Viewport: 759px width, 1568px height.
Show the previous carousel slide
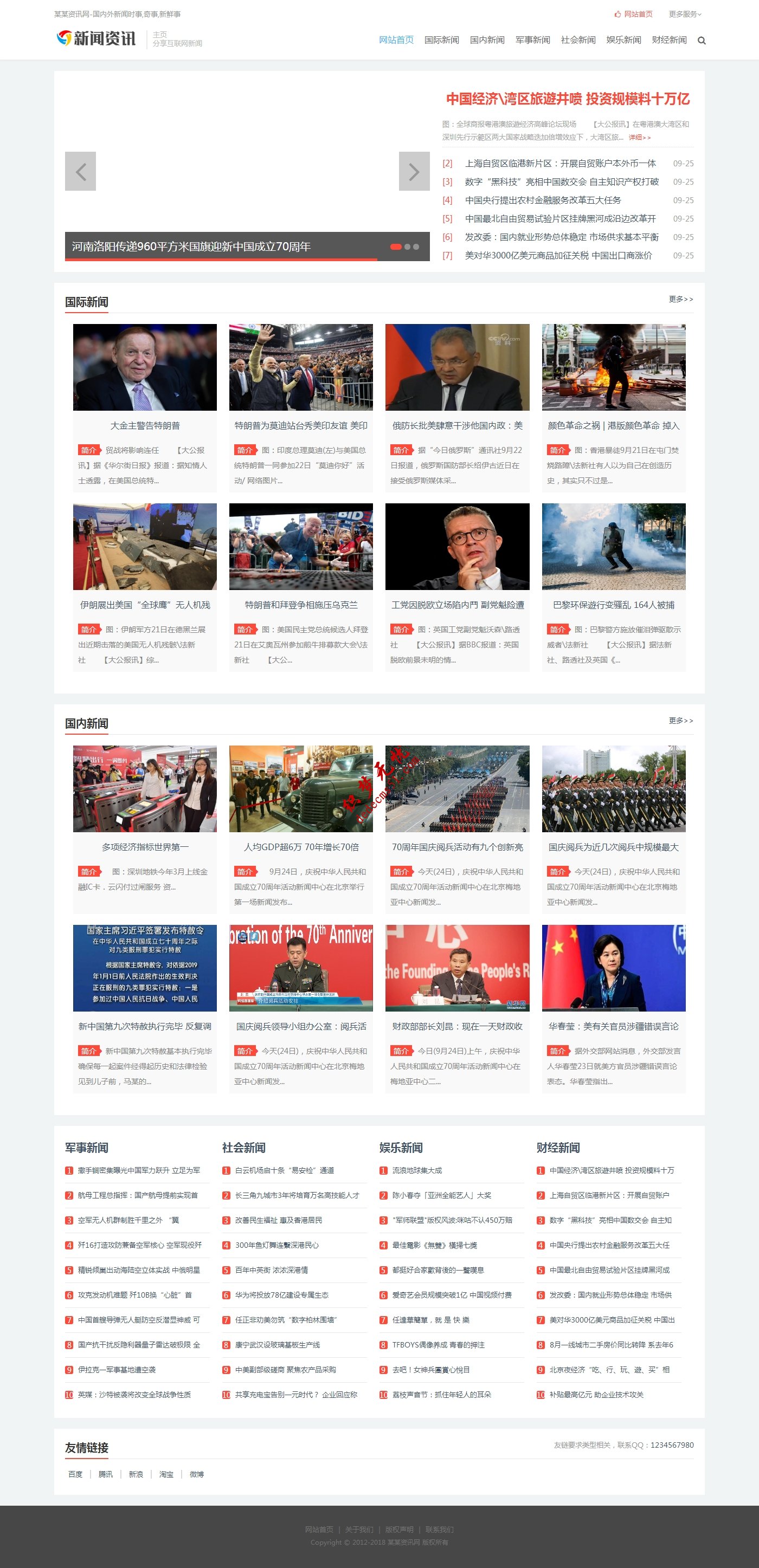(80, 172)
